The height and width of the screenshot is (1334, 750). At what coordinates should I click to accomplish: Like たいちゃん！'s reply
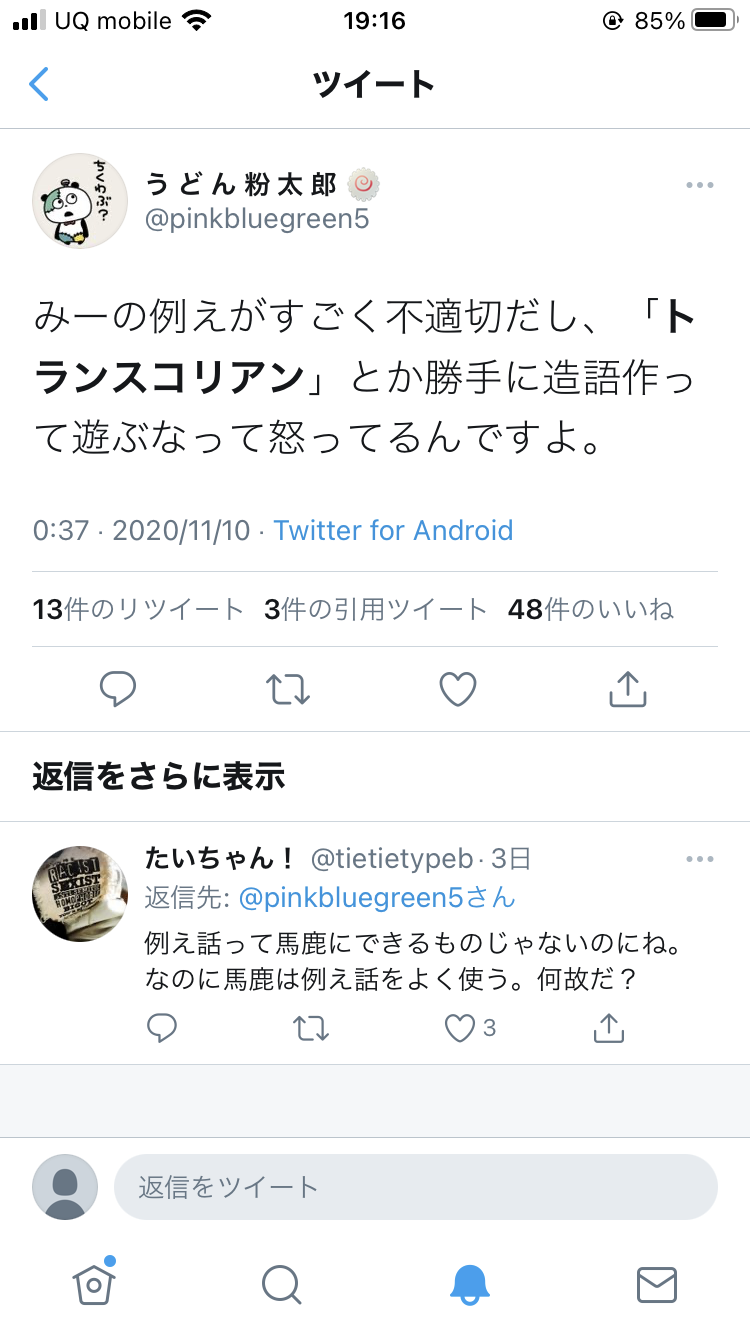470,1028
